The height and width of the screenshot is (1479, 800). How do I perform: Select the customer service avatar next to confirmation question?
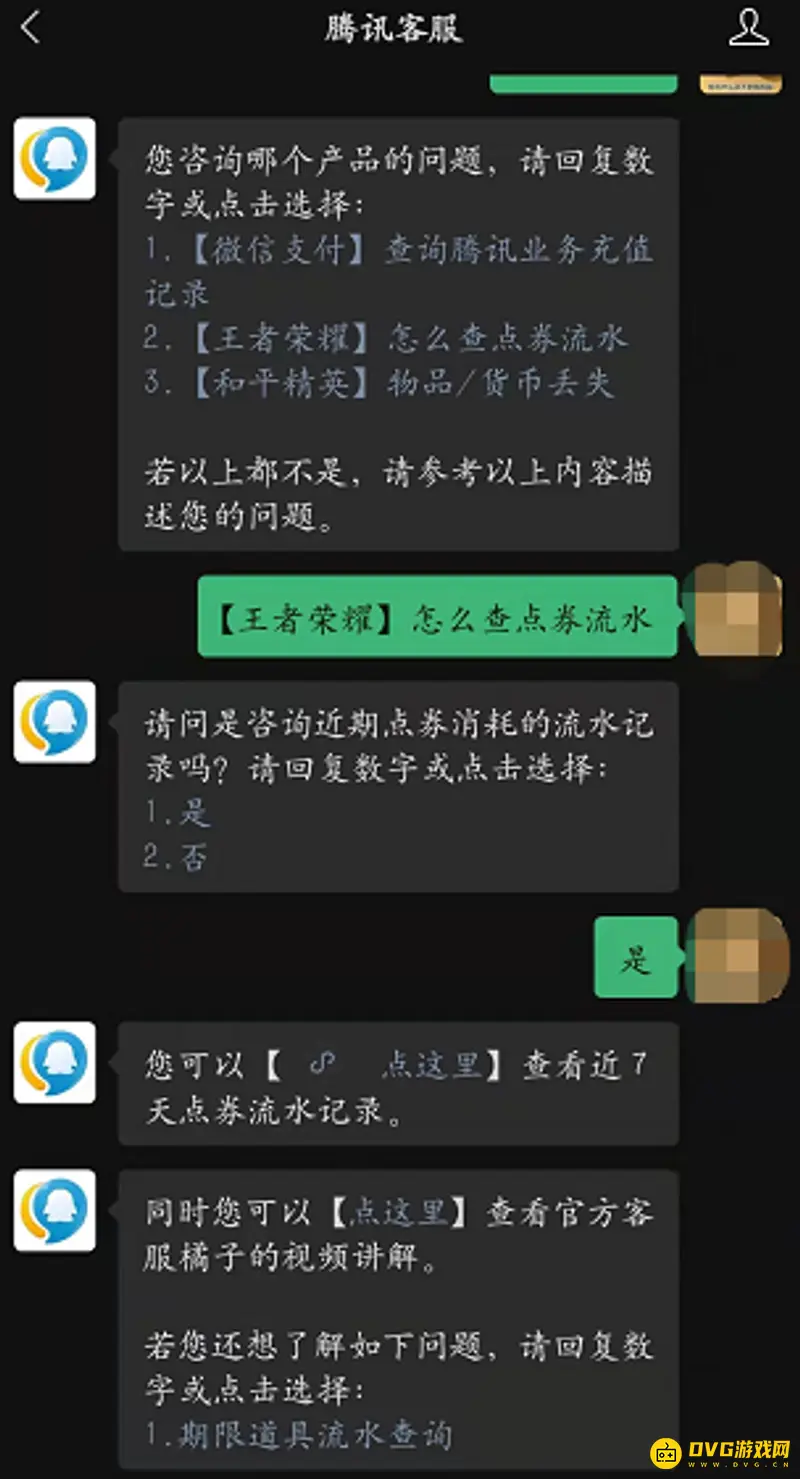point(55,723)
